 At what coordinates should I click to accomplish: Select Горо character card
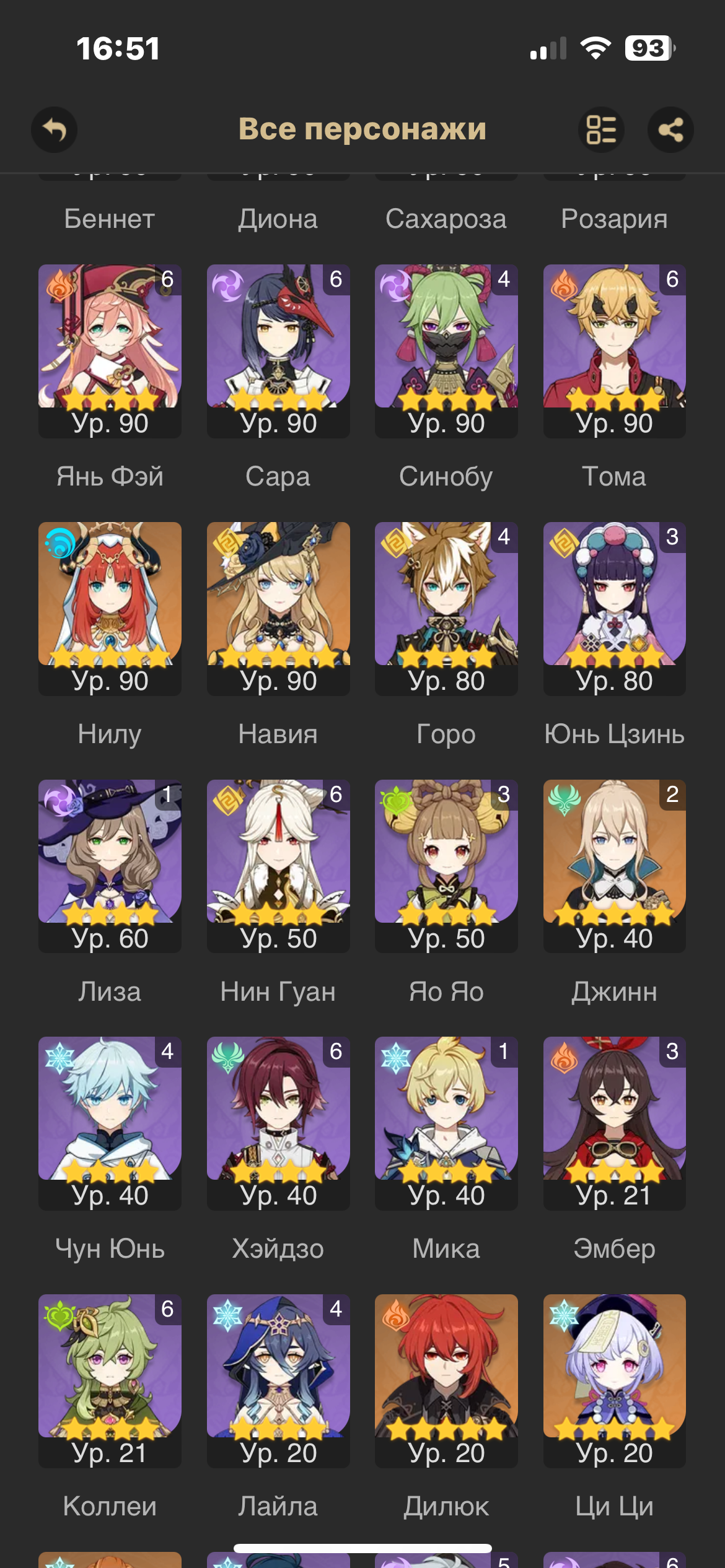click(x=446, y=609)
